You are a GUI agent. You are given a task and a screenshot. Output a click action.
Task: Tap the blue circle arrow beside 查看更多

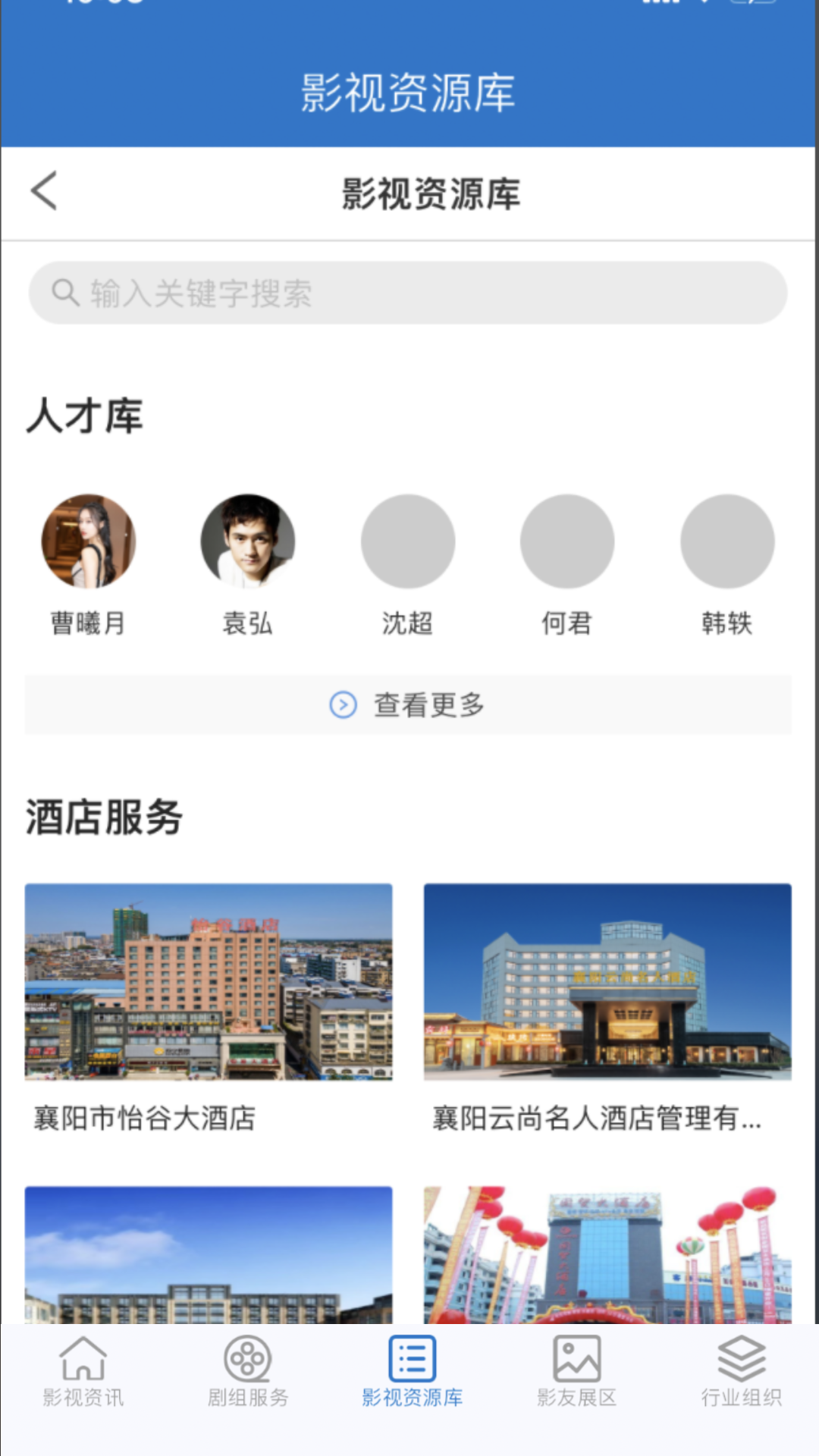pyautogui.click(x=343, y=704)
